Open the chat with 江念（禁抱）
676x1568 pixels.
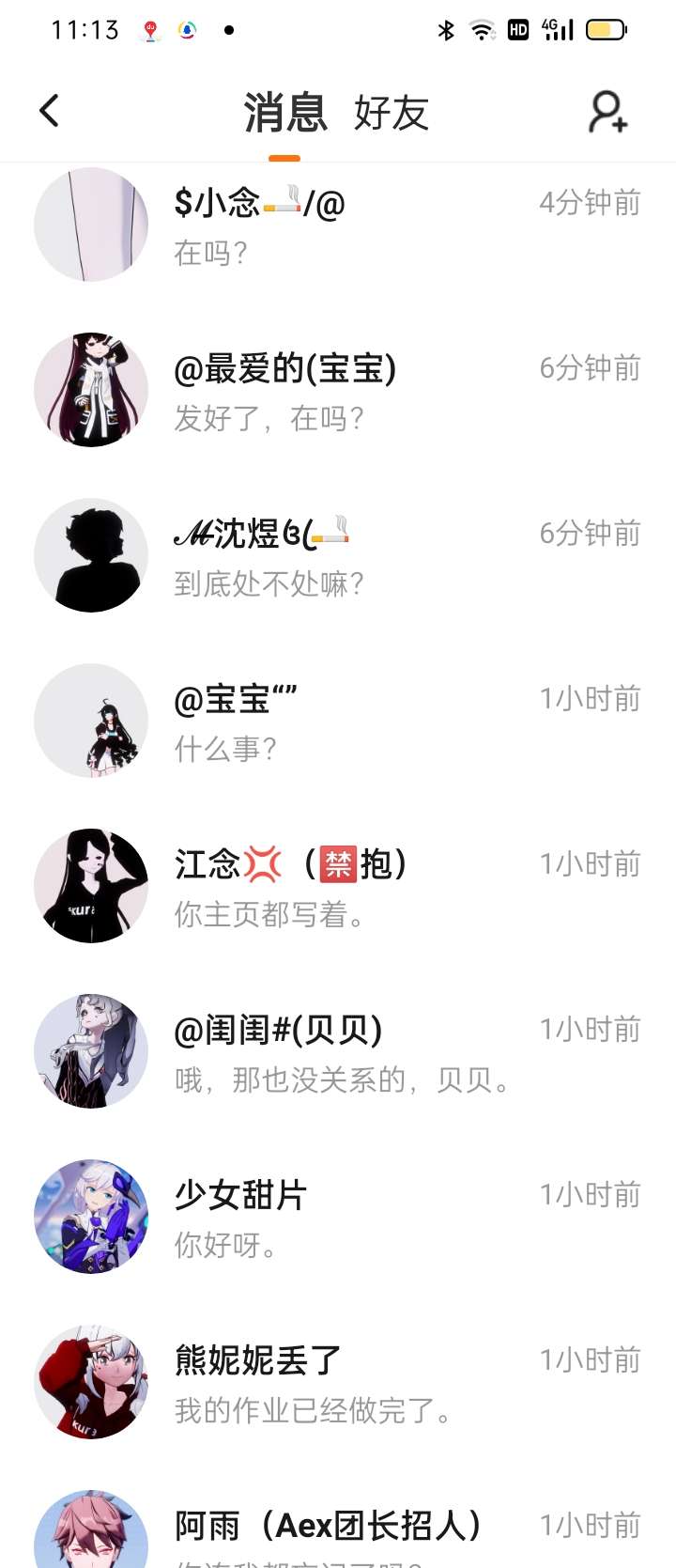coord(338,886)
